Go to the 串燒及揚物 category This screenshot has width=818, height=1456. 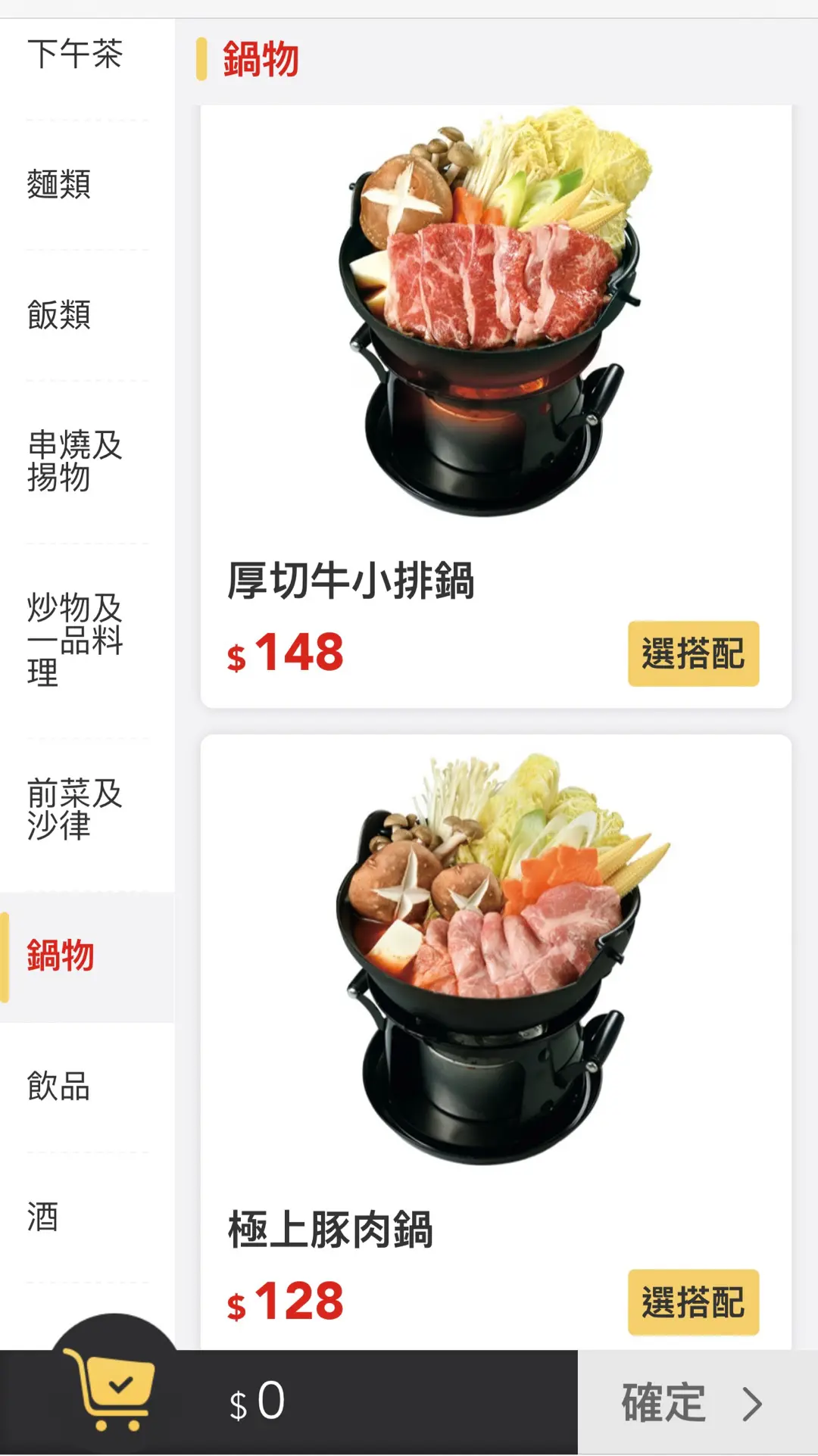[x=74, y=461]
